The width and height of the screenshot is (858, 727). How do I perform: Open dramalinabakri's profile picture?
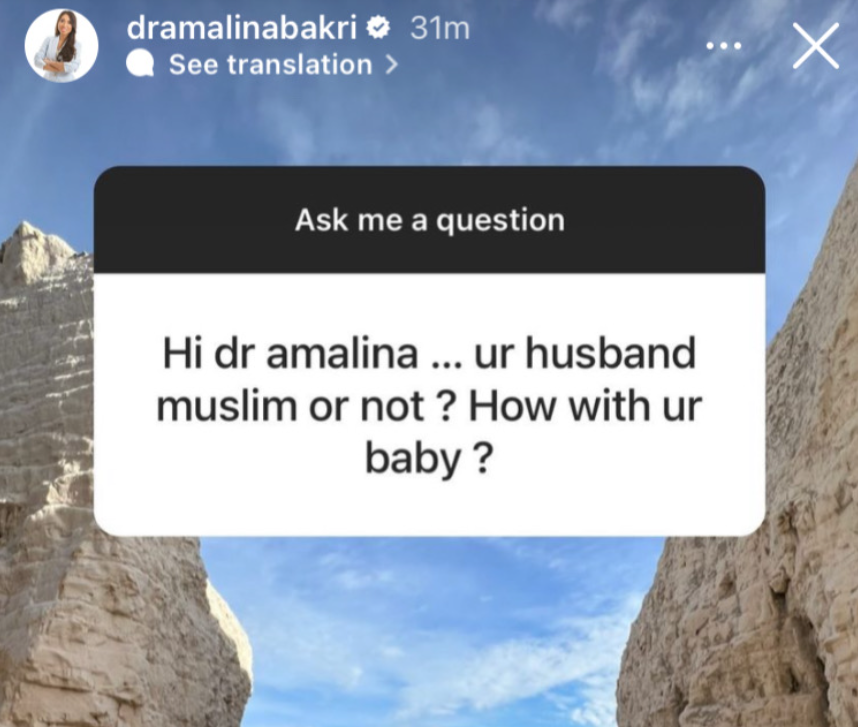pyautogui.click(x=61, y=46)
